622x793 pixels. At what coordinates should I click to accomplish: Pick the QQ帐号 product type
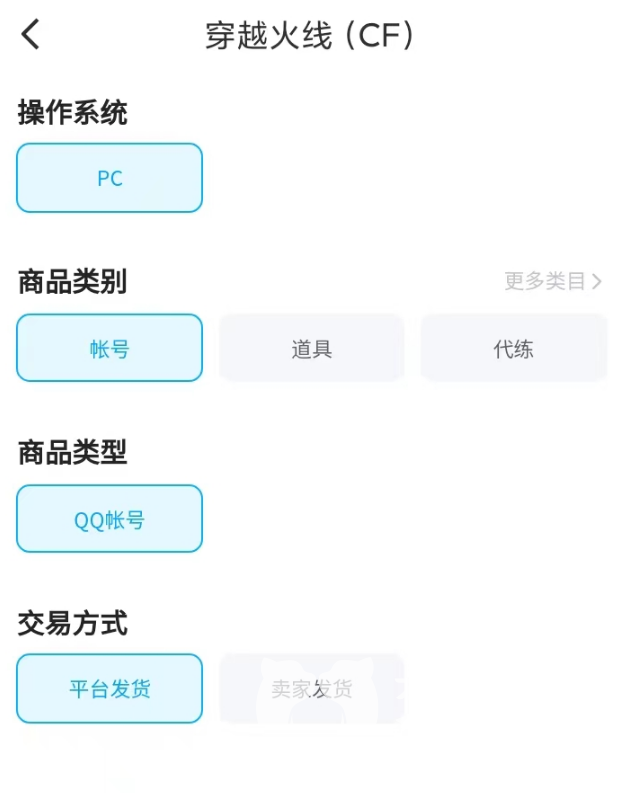click(x=110, y=519)
